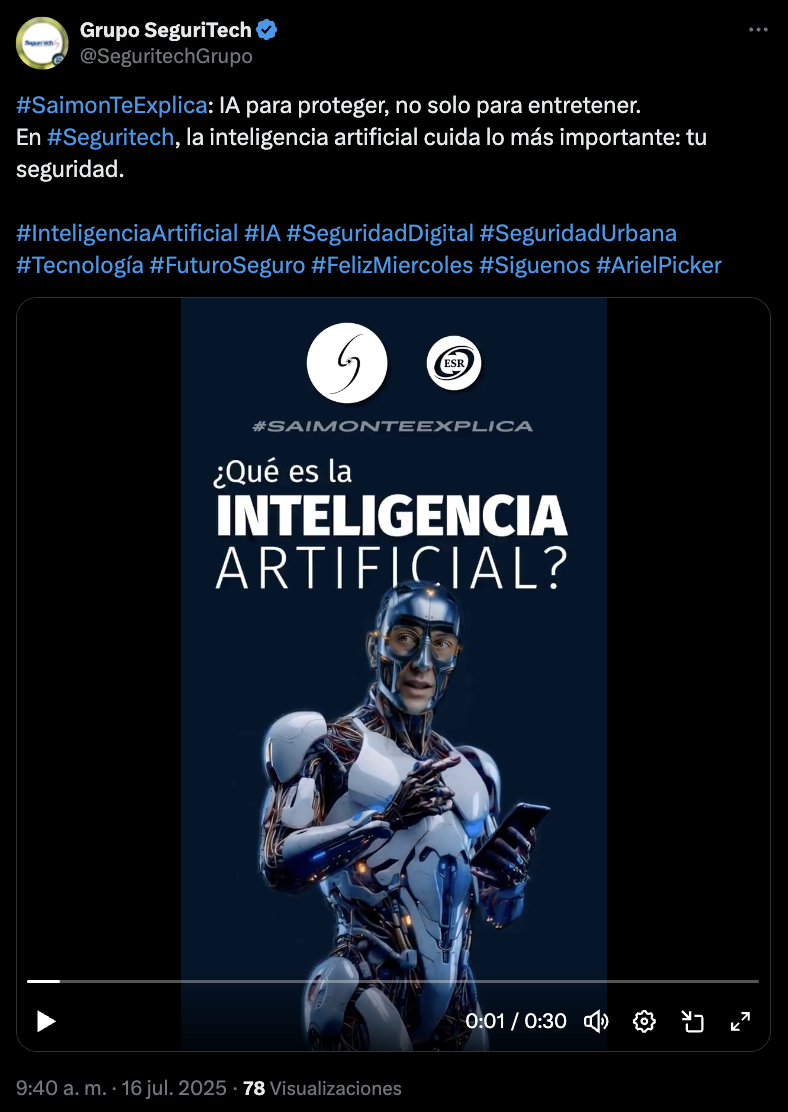Image resolution: width=788 pixels, height=1112 pixels.
Task: Open the #SaimonTeExplica hashtag
Action: 112,105
